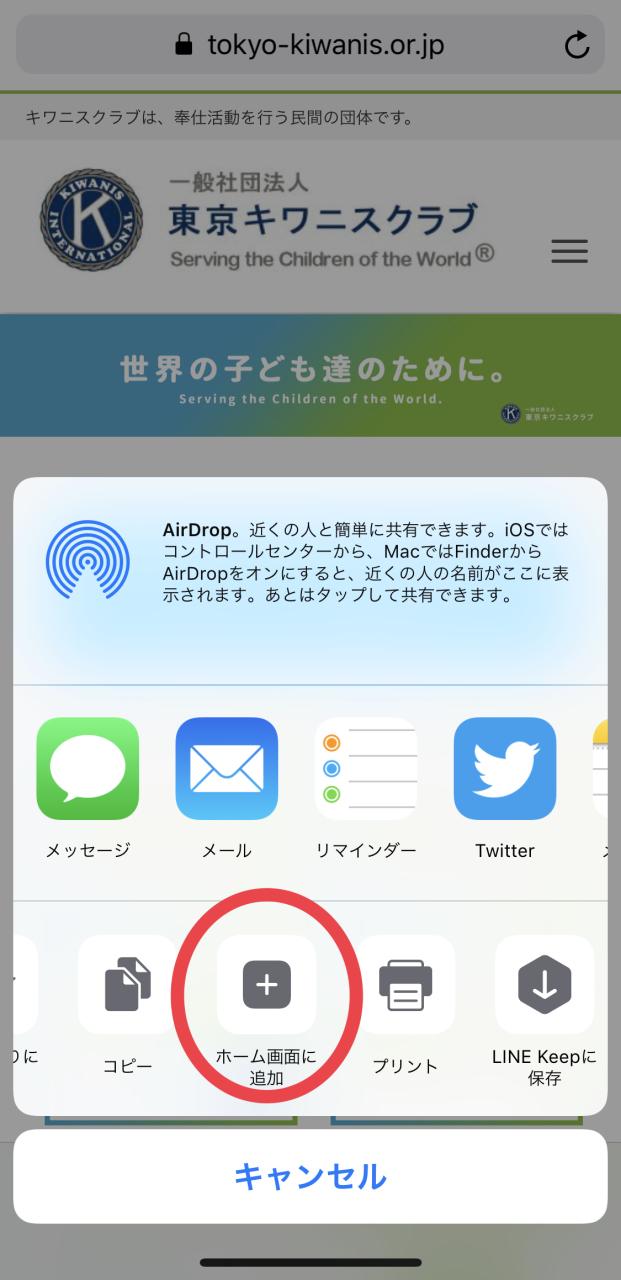Screen dimensions: 621x1280
Task: Tap the キャンセル button
Action: 310,1176
